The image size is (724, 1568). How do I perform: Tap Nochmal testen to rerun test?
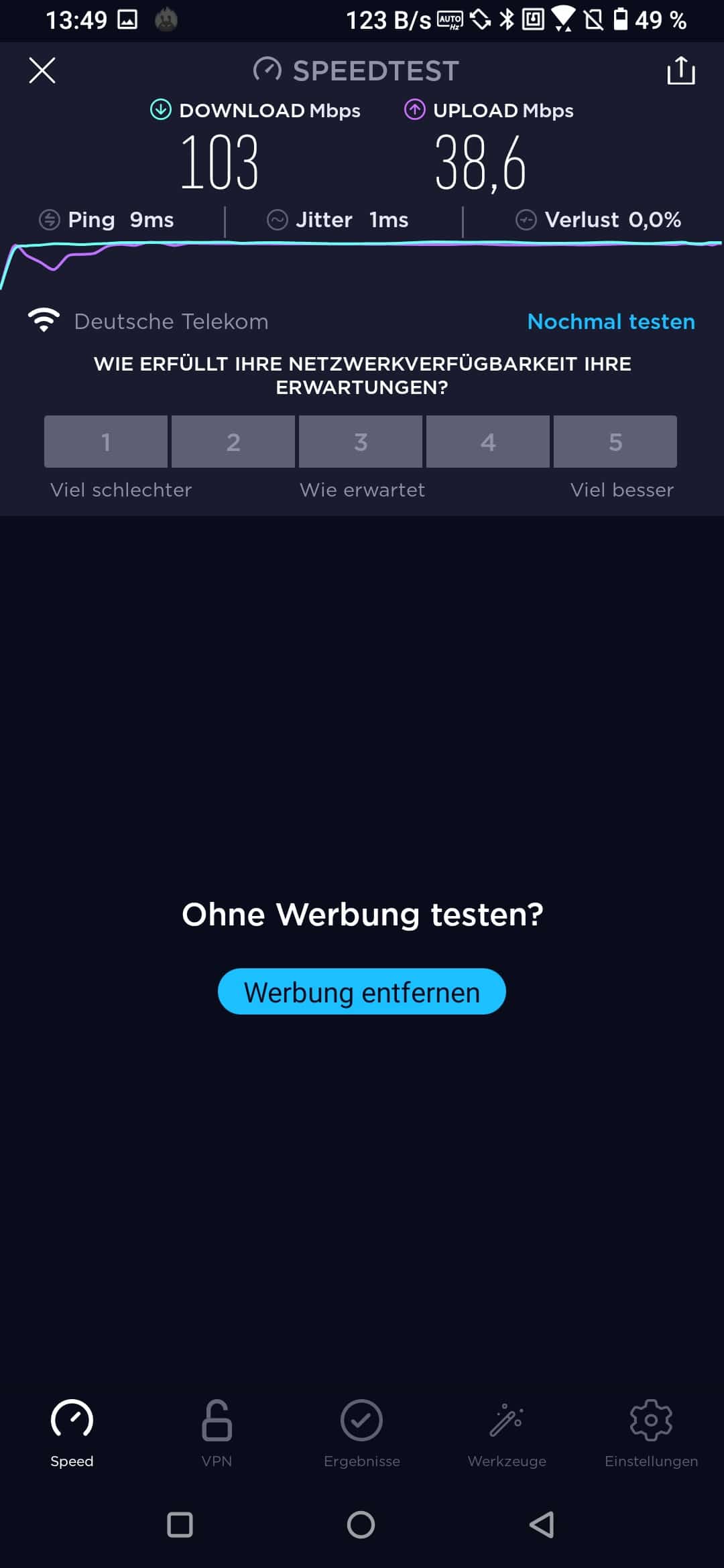(611, 322)
